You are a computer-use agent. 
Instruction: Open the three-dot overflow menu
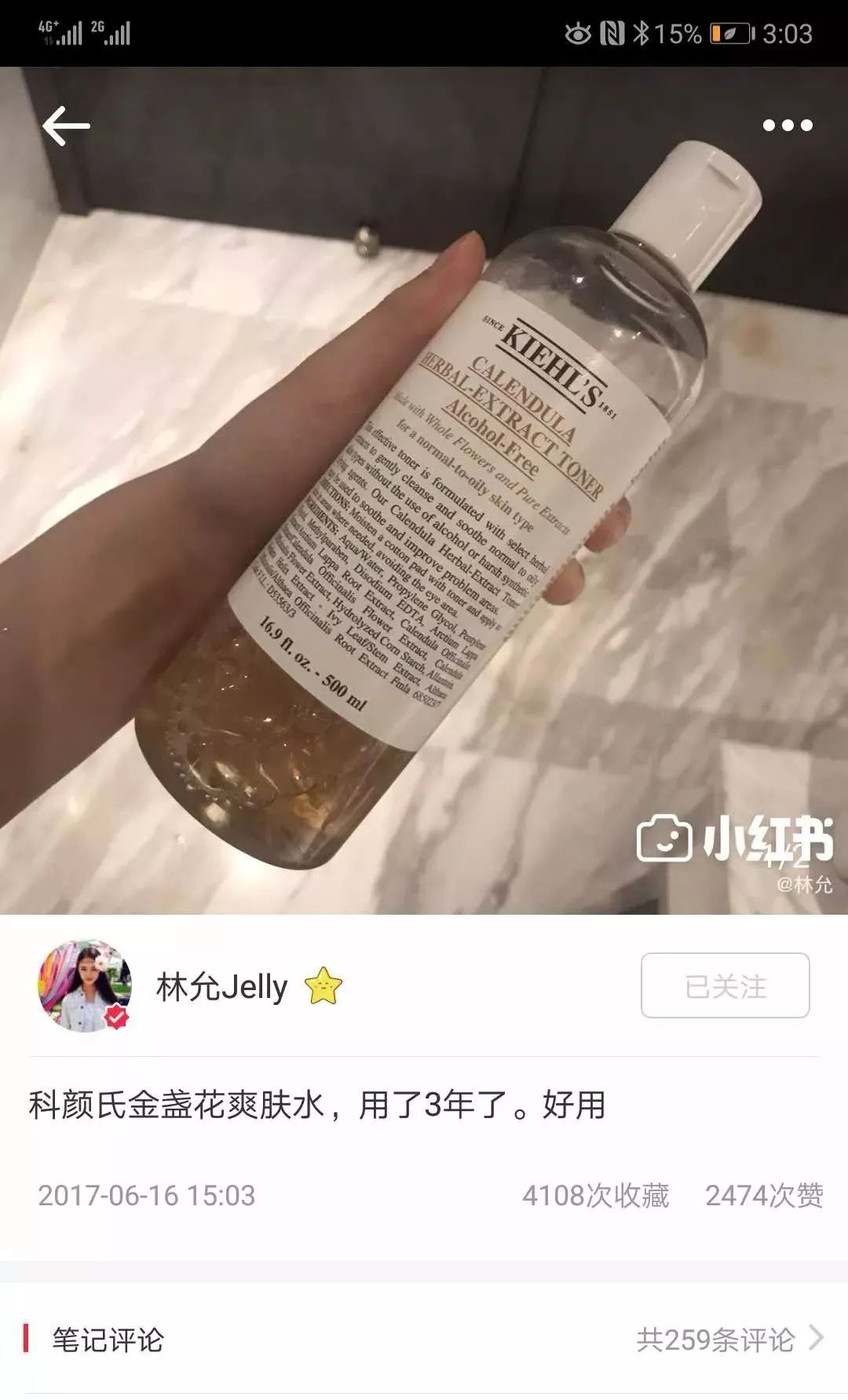click(x=788, y=125)
